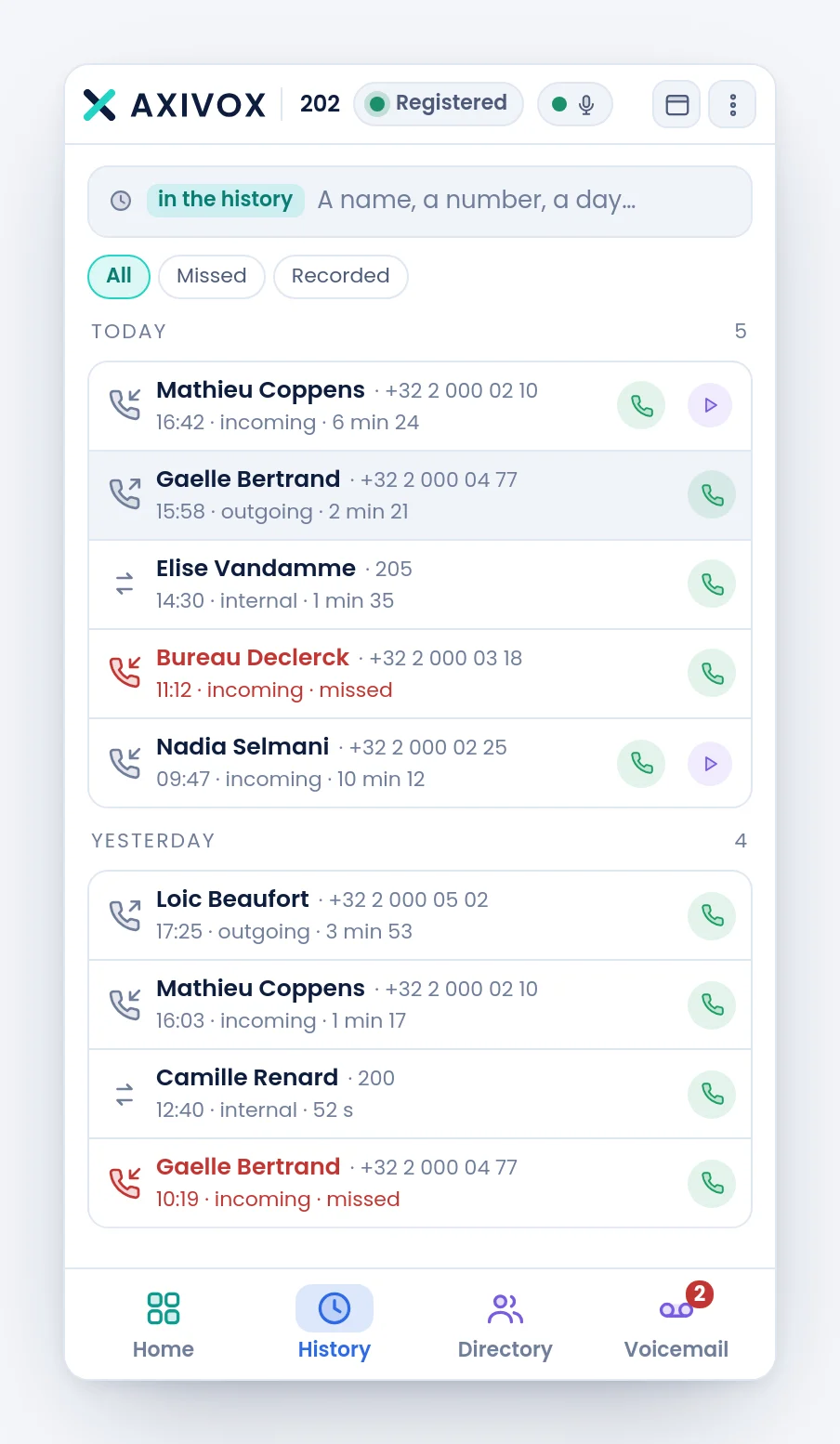
Task: Call Nadia Selmani back
Action: pos(641,764)
